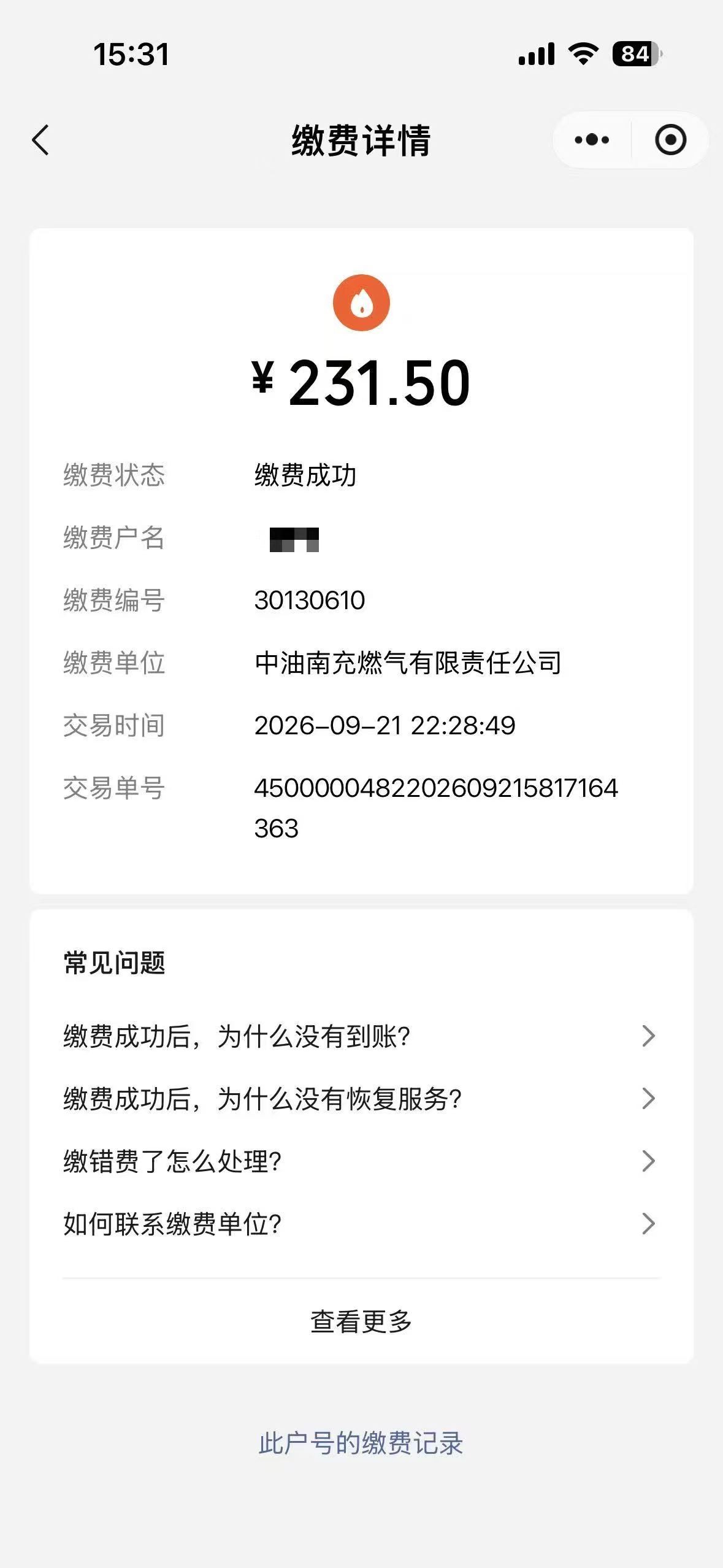Open 此户号的缴费记录 link
The width and height of the screenshot is (723, 1568).
coord(361,1443)
